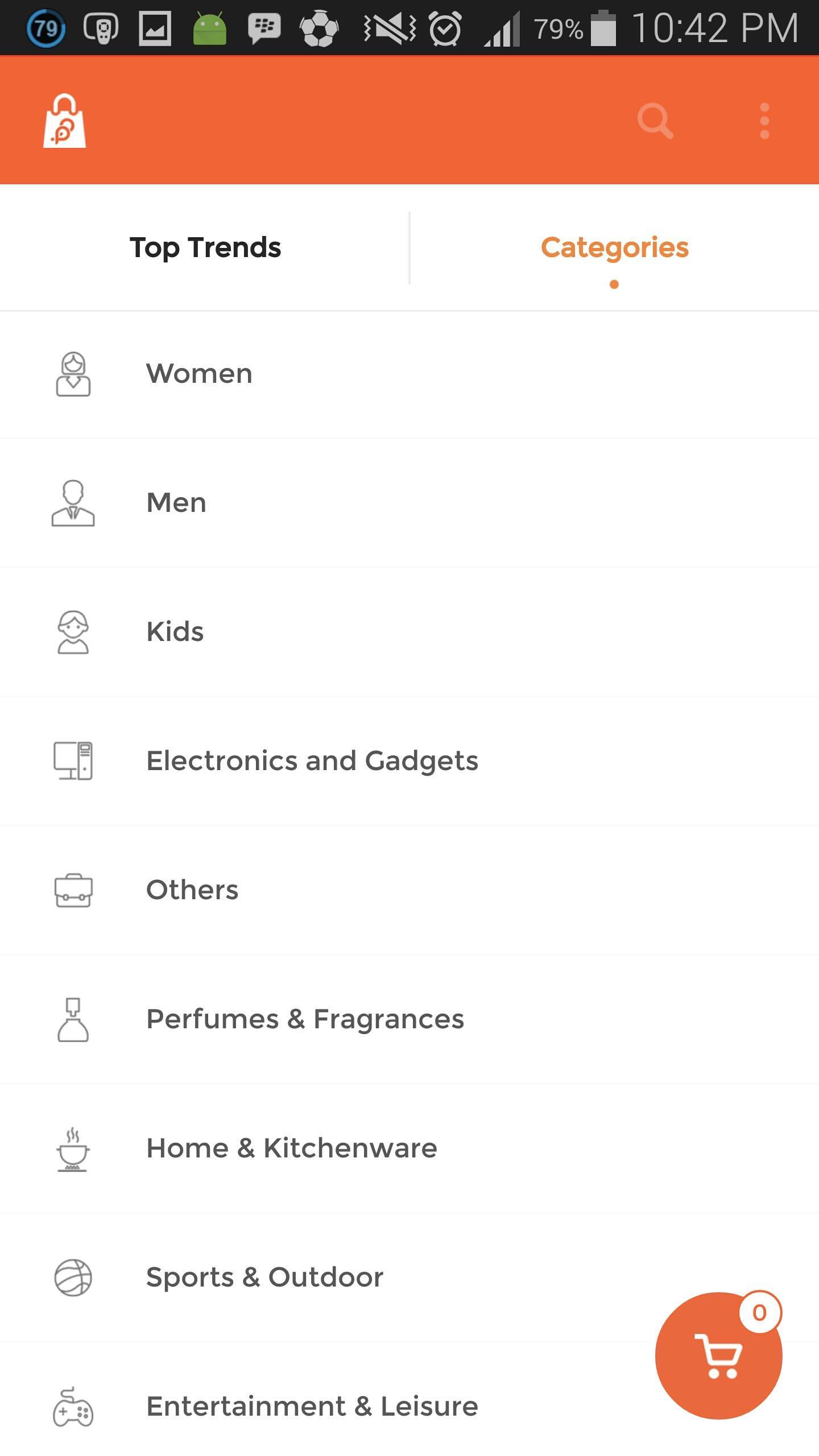Open the Others category
The image size is (819, 1456).
pyautogui.click(x=192, y=890)
